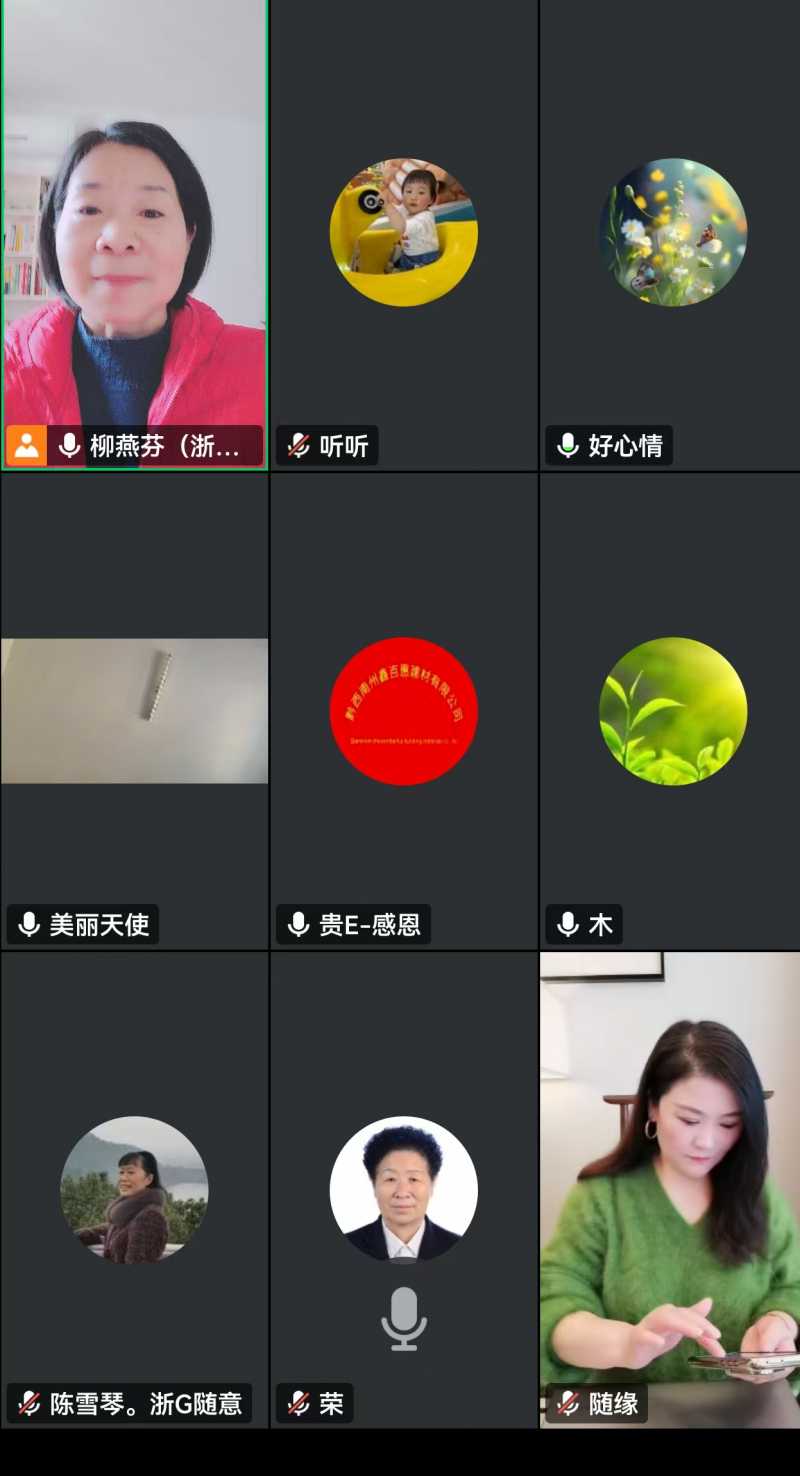
Task: Tap the 好心情 participant tile
Action: pos(672,234)
